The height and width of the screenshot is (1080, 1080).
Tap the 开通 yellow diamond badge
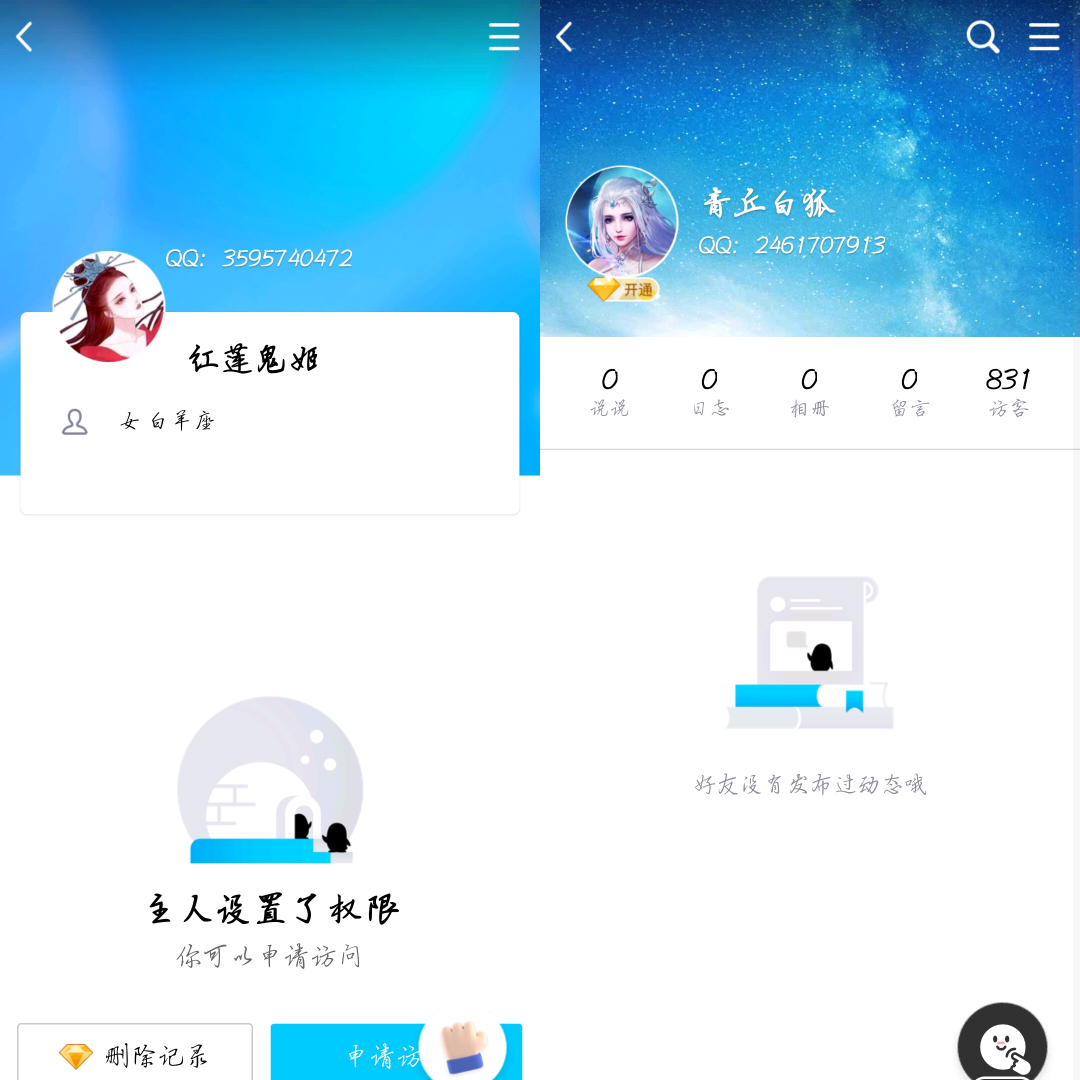(x=623, y=289)
